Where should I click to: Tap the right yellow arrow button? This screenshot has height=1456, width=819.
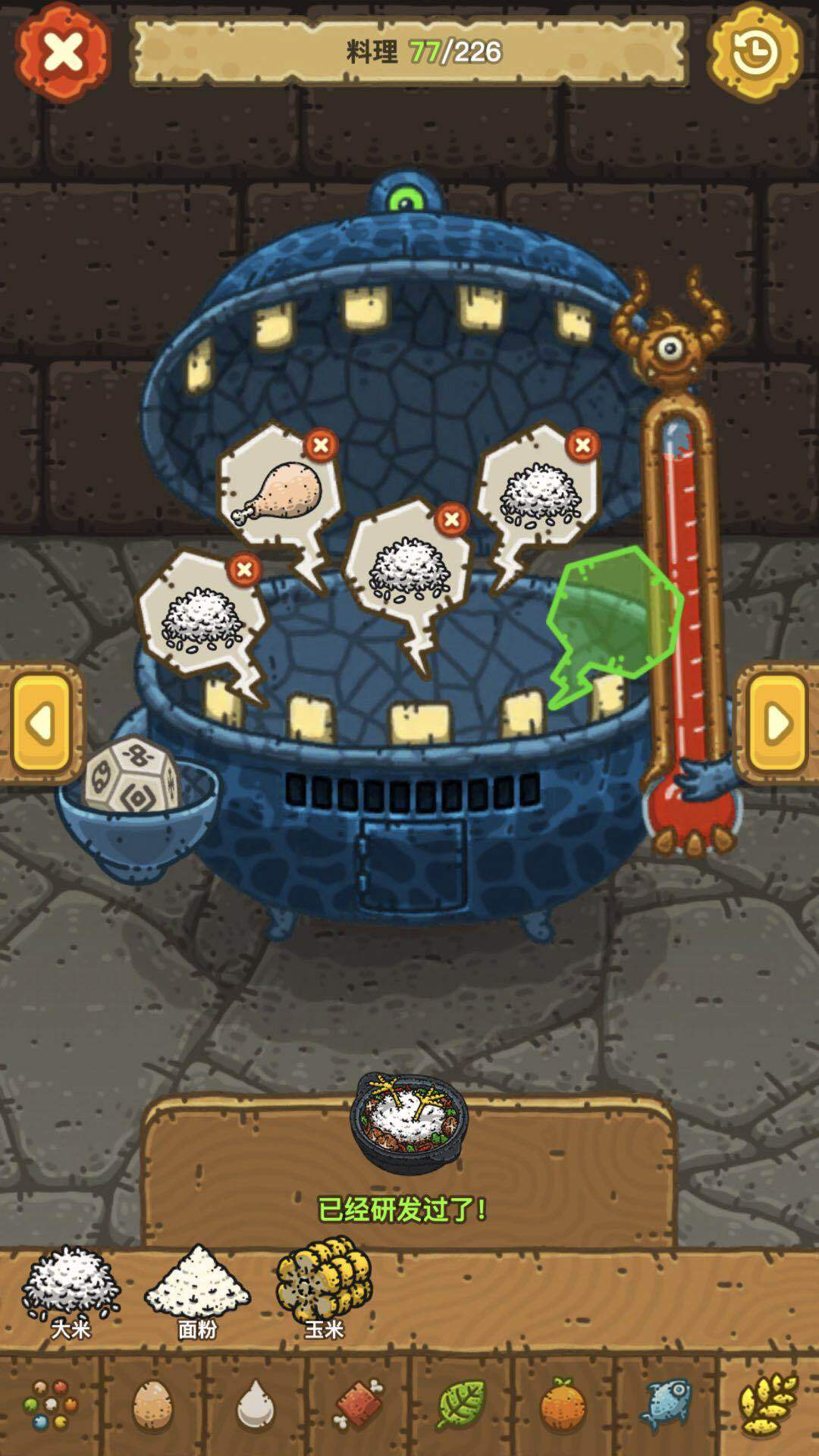pos(777,723)
